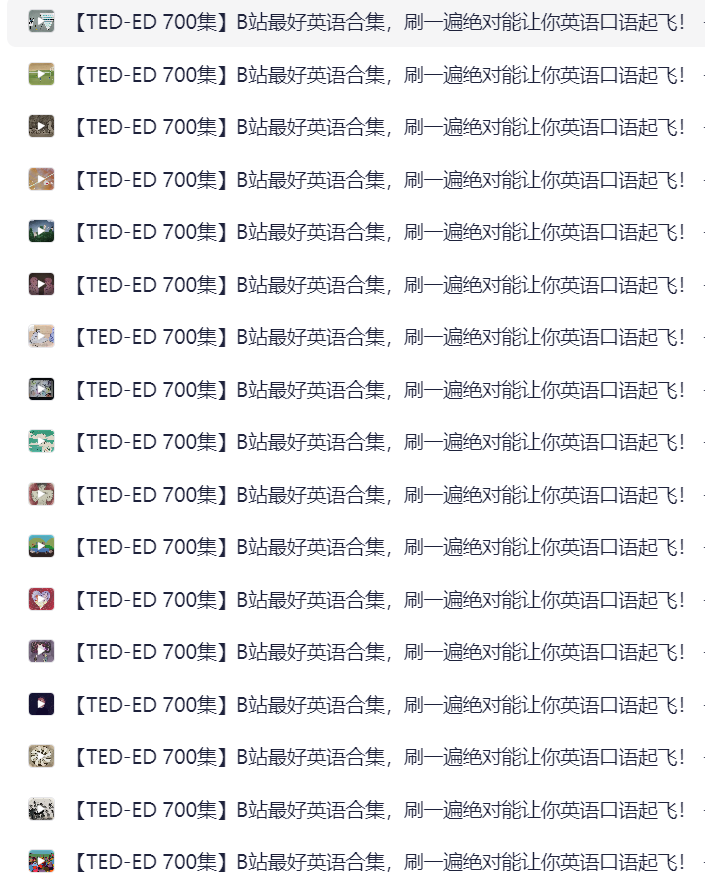Open the TED-ED entry with the red heart thumbnail
This screenshot has height=888, width=705.
[380, 600]
